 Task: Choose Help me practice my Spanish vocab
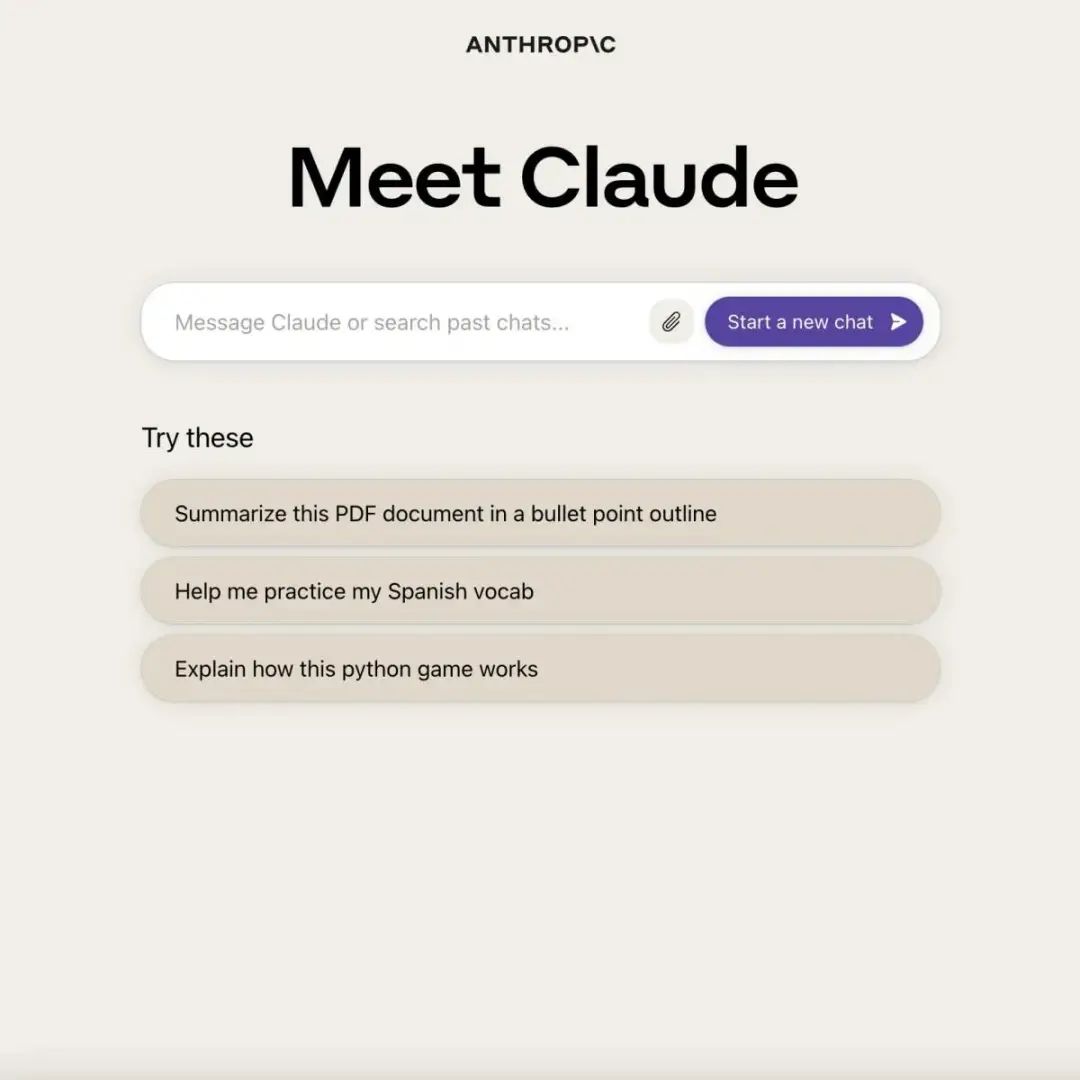[540, 591]
